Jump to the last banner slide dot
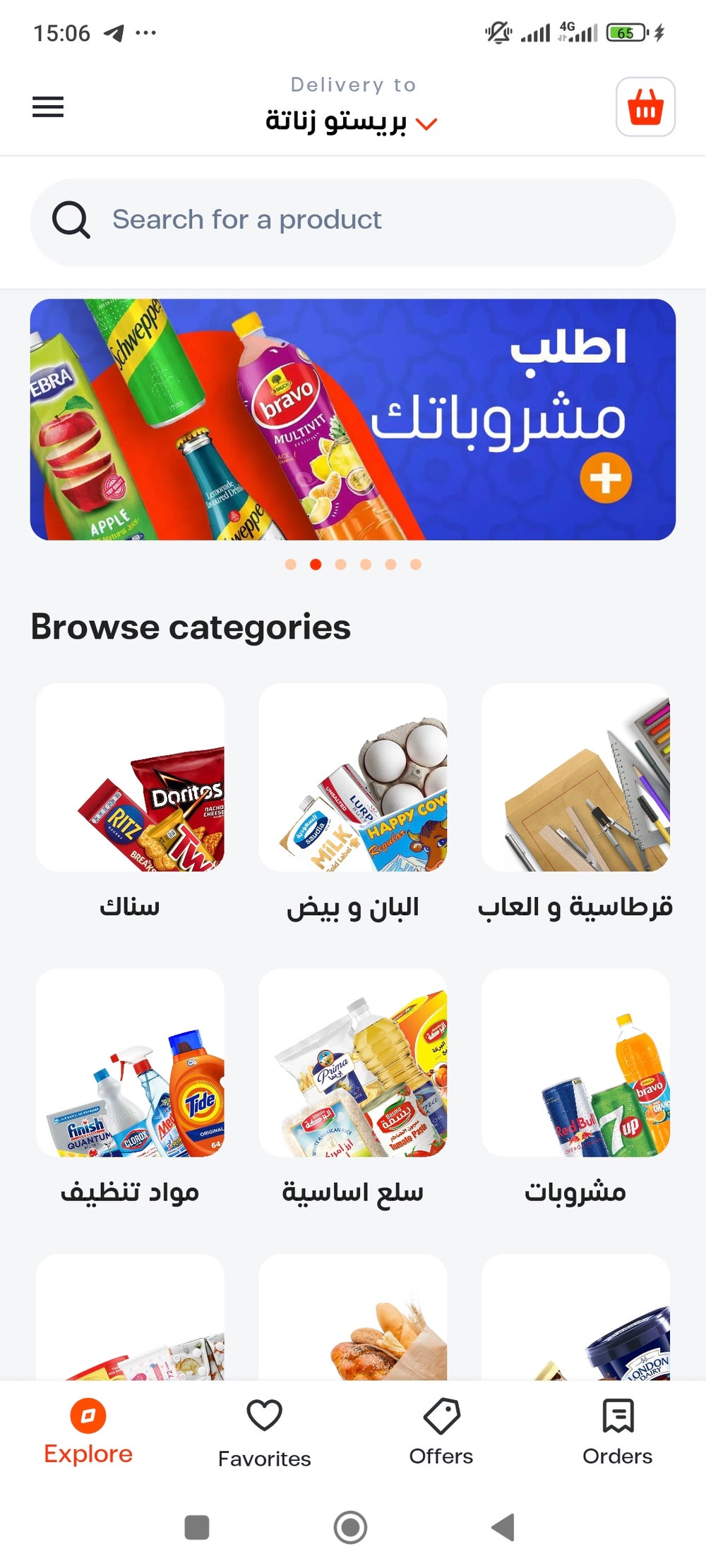 pyautogui.click(x=414, y=563)
